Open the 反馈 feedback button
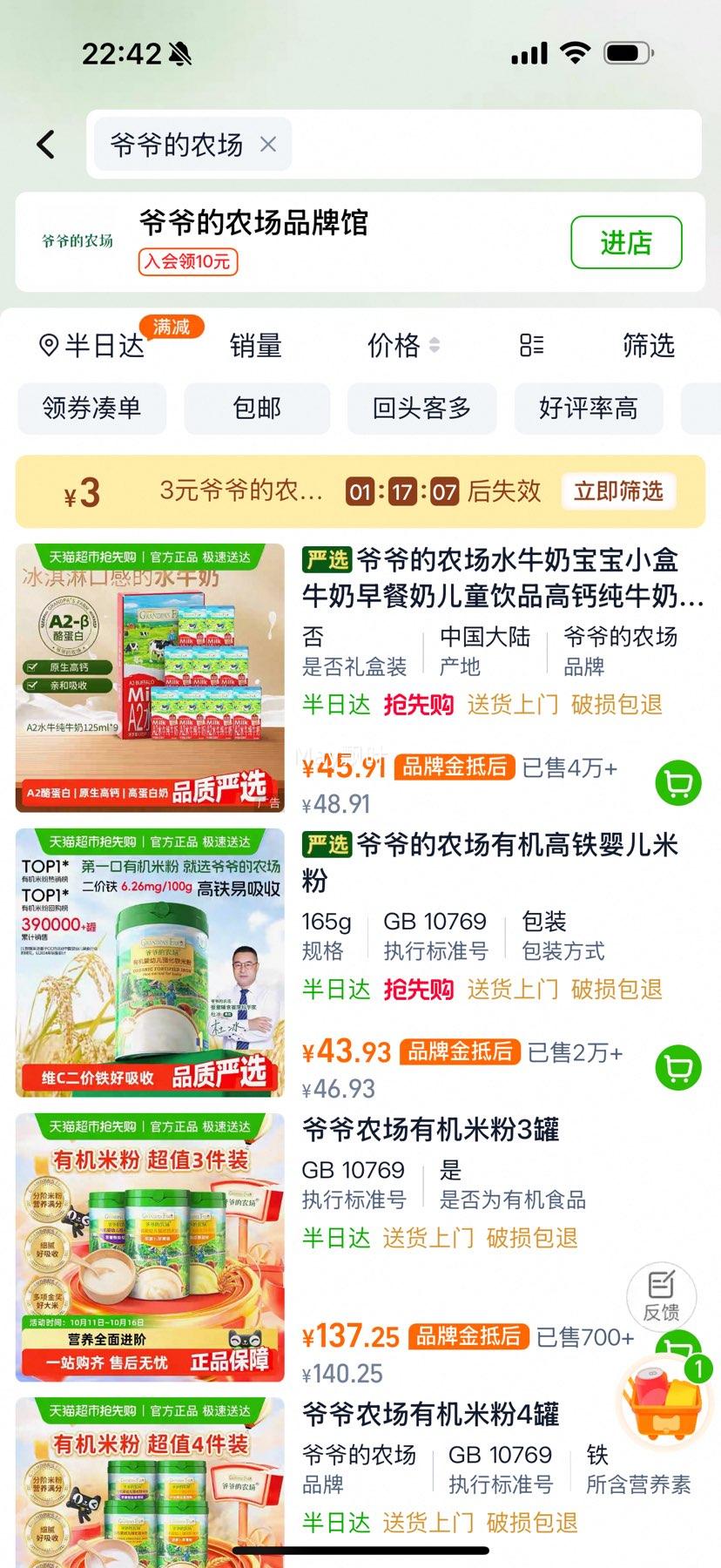The image size is (721, 1568). (x=661, y=1295)
